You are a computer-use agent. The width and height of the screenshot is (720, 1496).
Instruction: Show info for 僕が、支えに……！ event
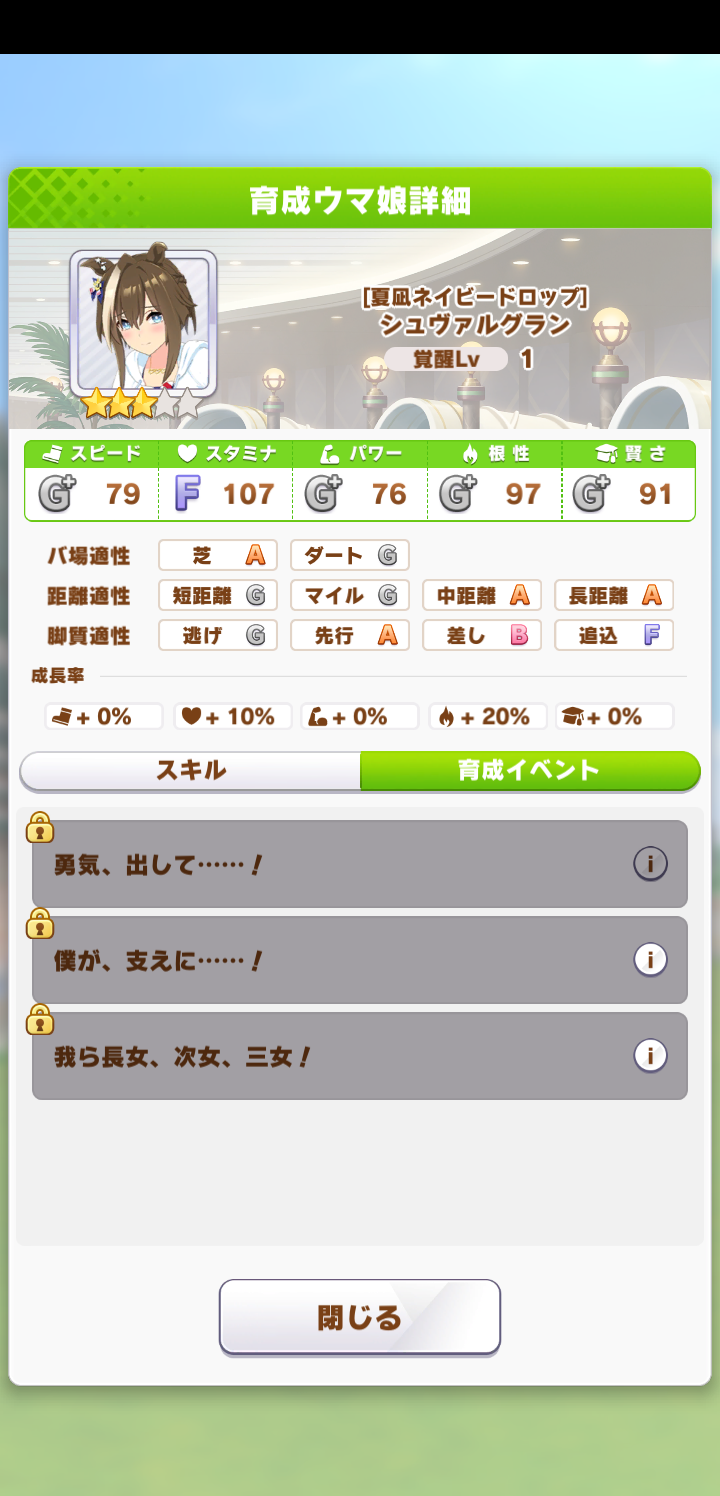(650, 960)
